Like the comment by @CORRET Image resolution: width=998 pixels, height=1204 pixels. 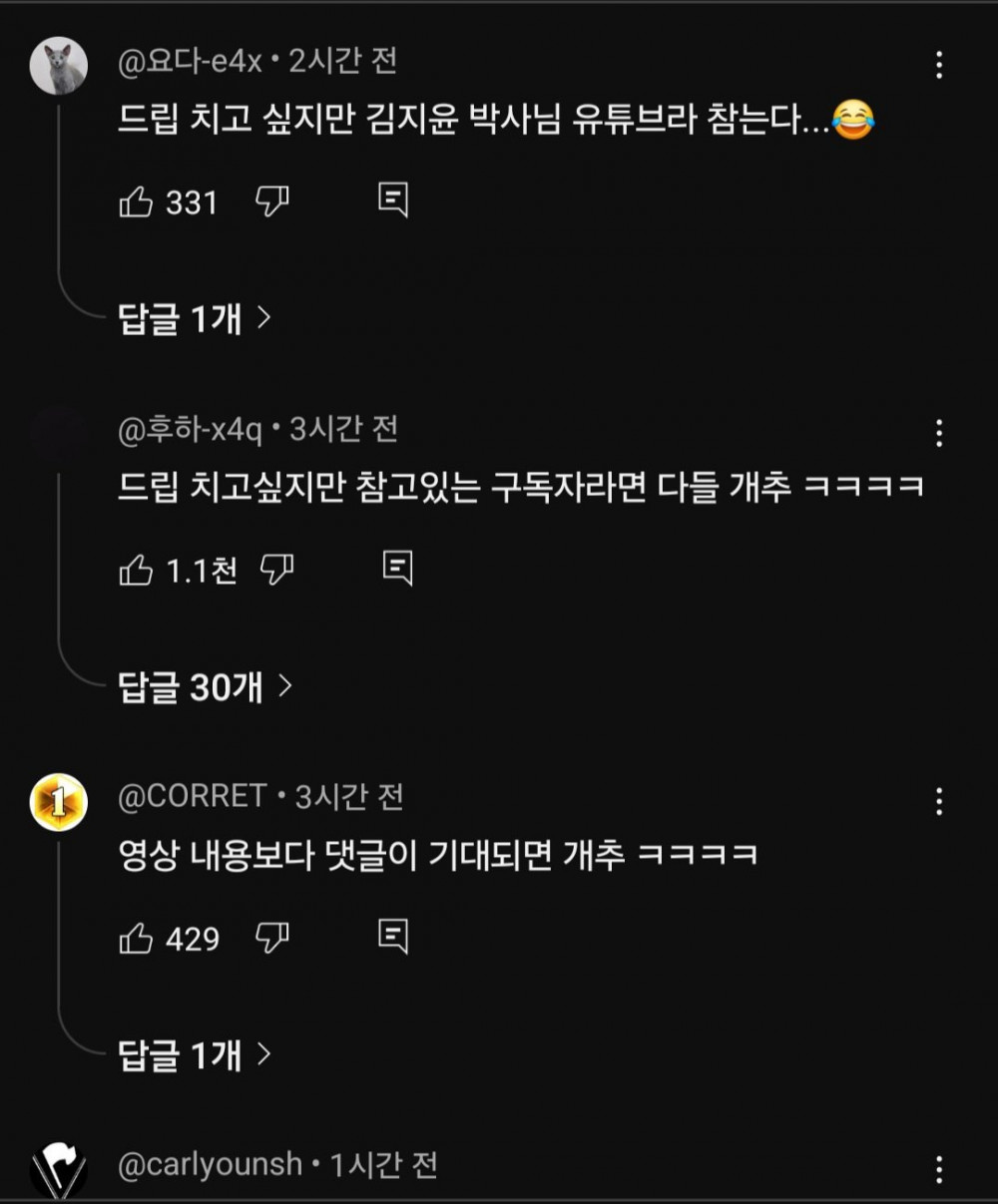[136, 939]
